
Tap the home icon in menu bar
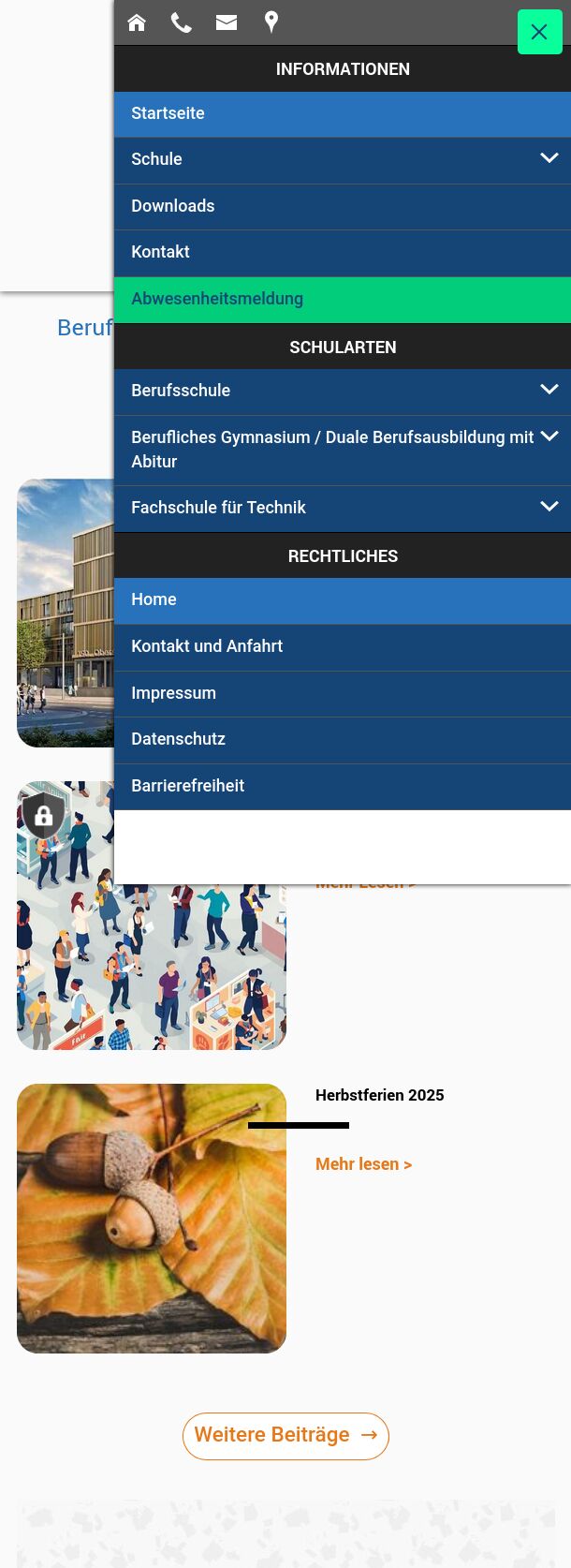pyautogui.click(x=137, y=22)
